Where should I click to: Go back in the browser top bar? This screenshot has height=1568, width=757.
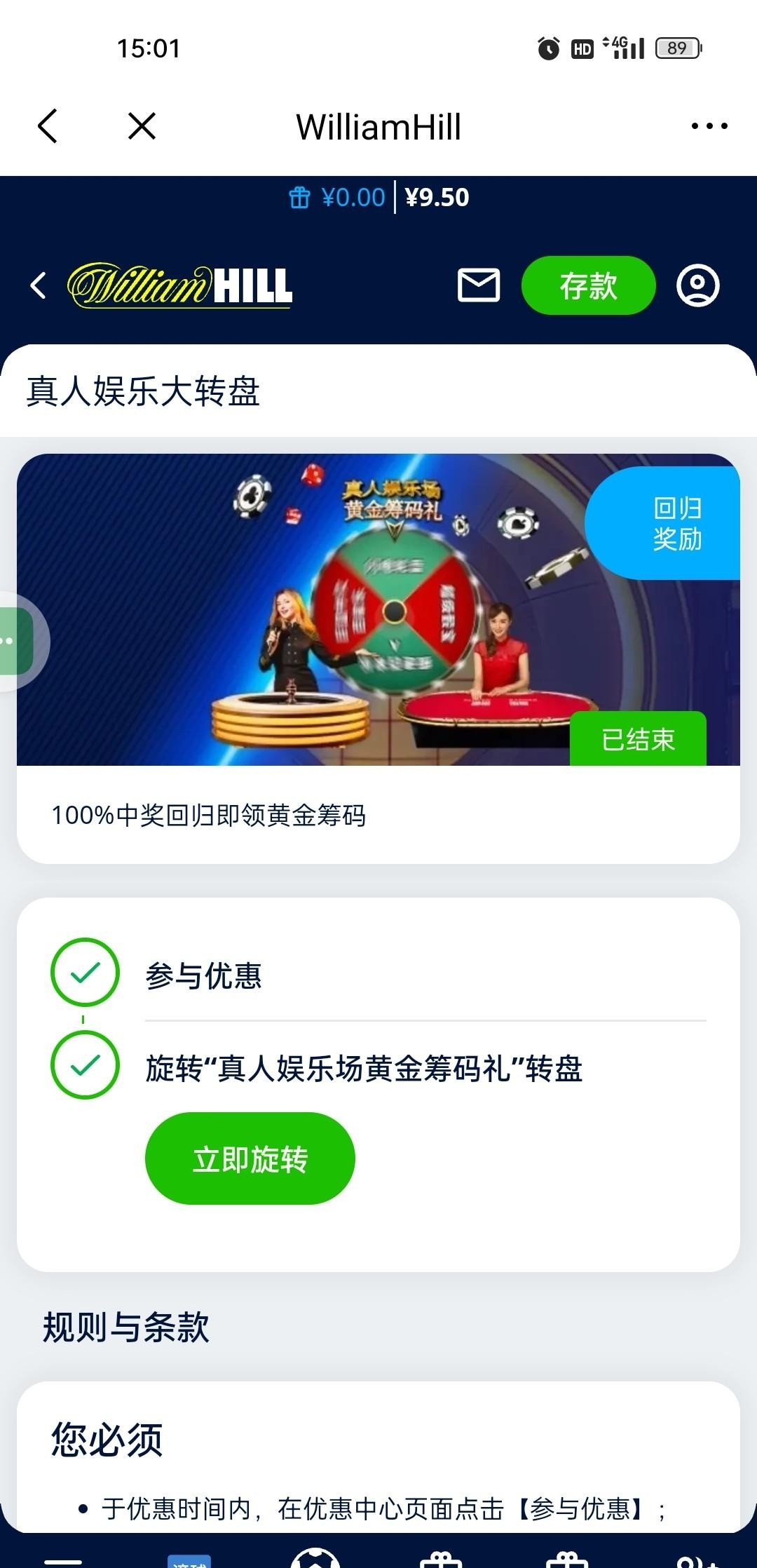(x=48, y=127)
